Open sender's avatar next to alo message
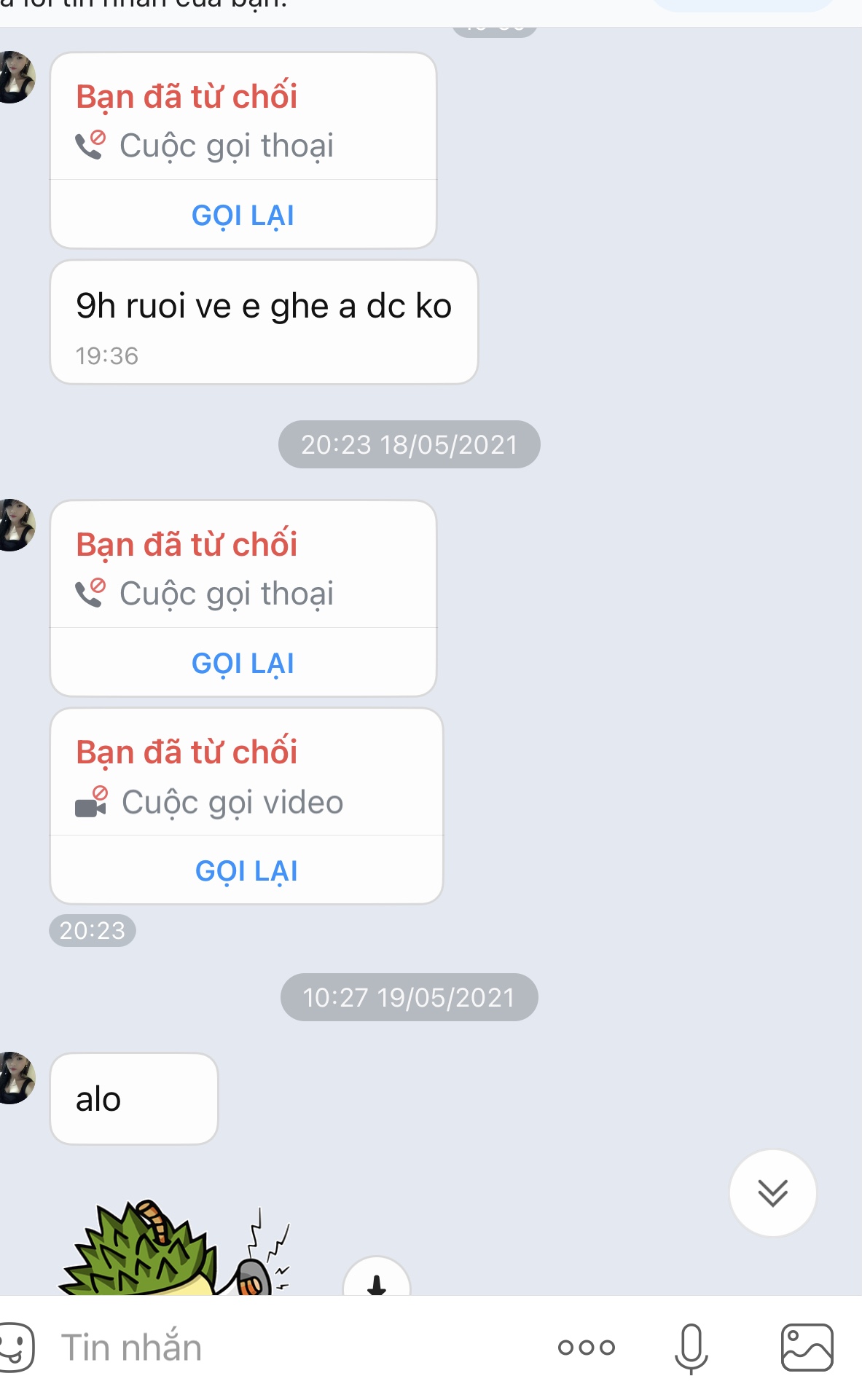This screenshot has height=1400, width=862. click(15, 1078)
